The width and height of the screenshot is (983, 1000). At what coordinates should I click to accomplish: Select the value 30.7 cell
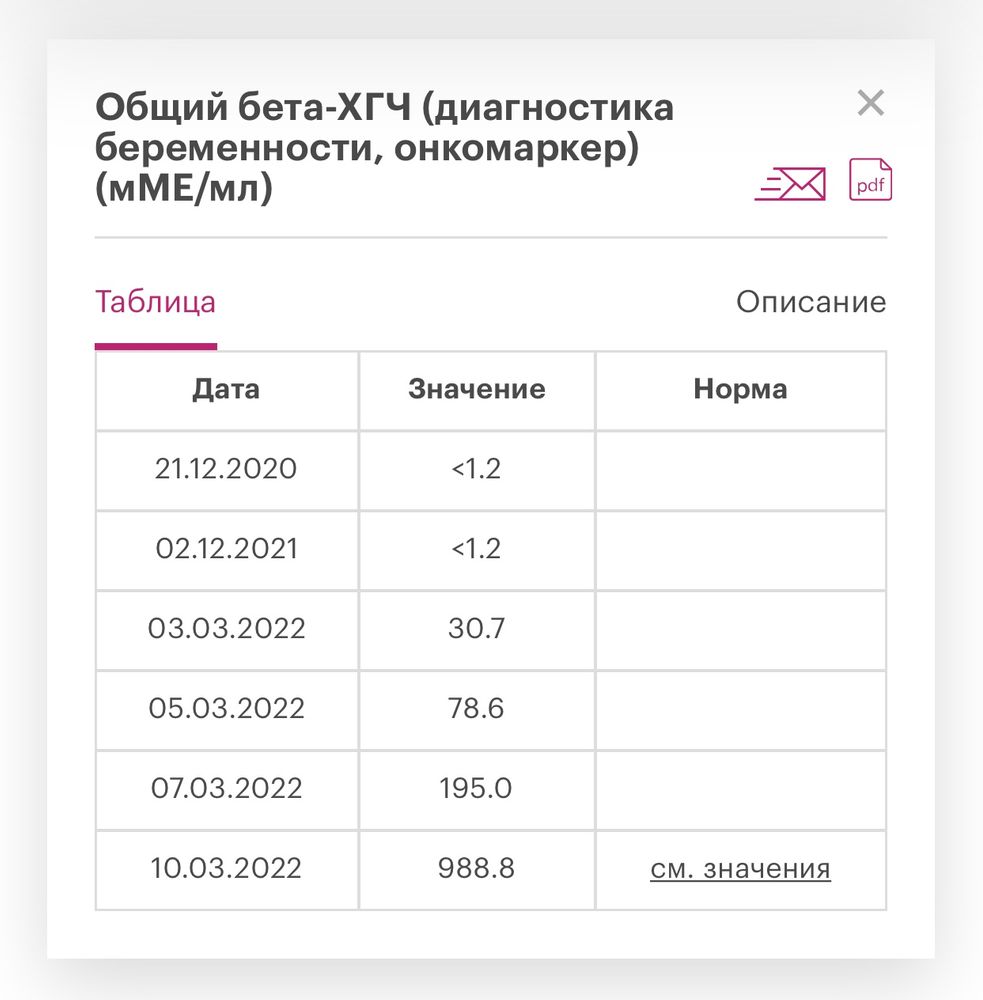[x=477, y=630]
